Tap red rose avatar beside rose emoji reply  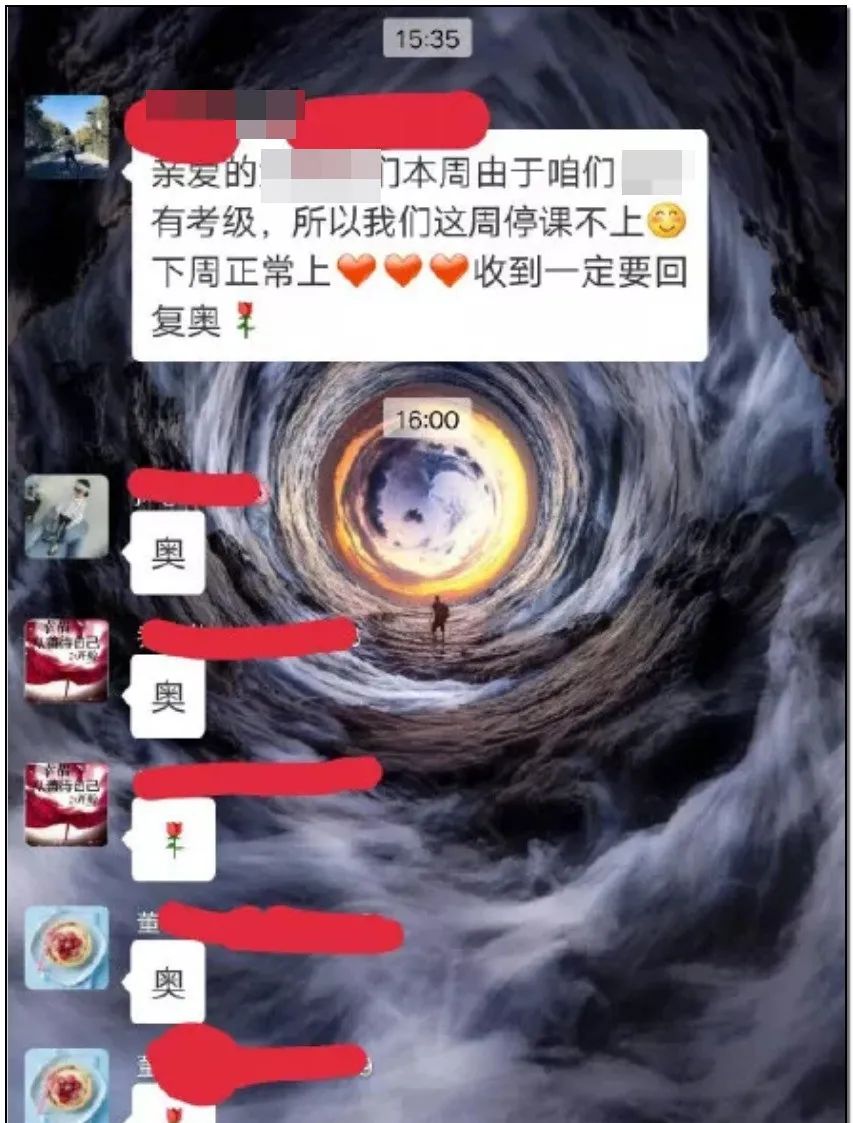pyautogui.click(x=66, y=804)
